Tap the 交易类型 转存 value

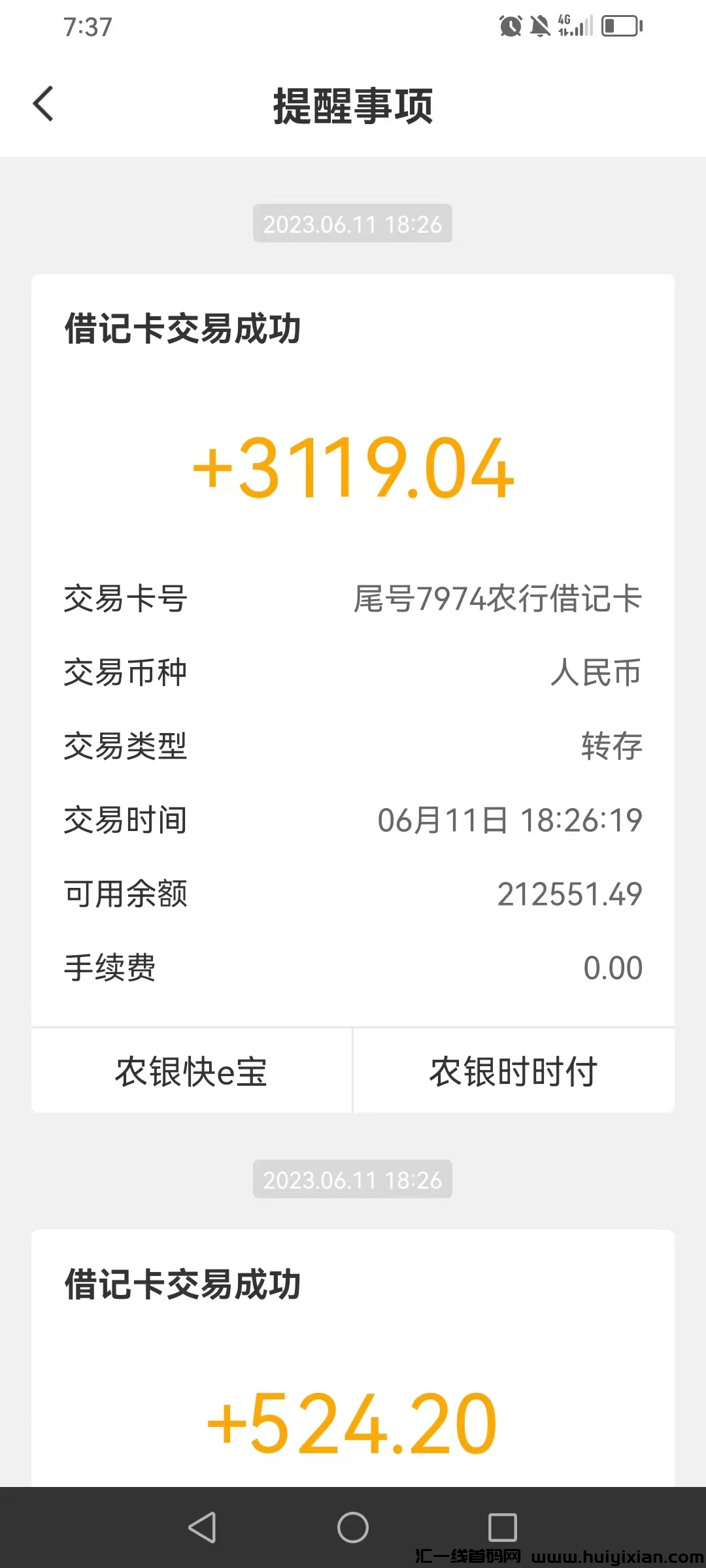point(610,747)
